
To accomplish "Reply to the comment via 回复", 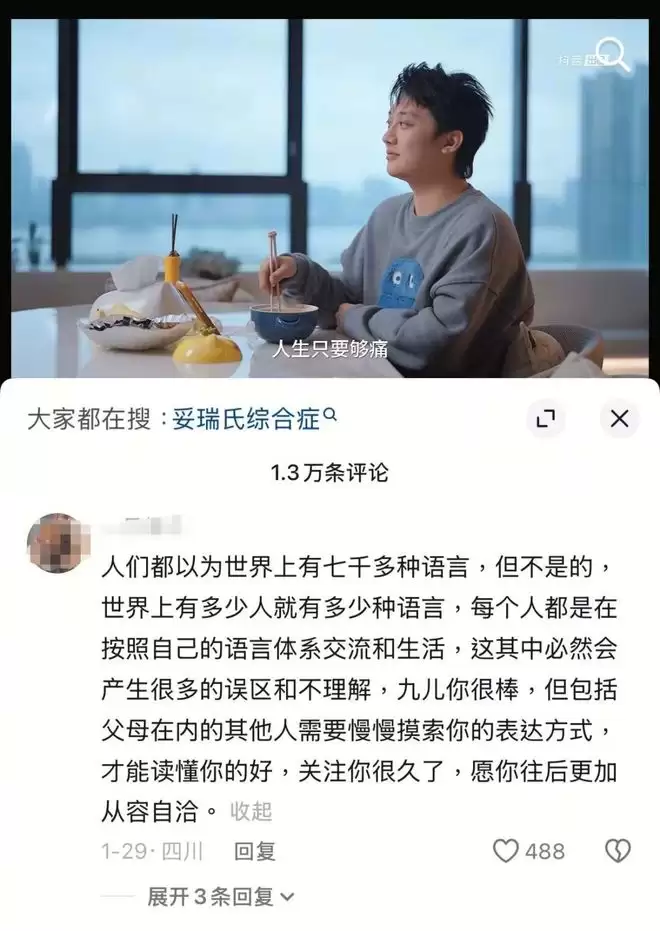I will [254, 851].
